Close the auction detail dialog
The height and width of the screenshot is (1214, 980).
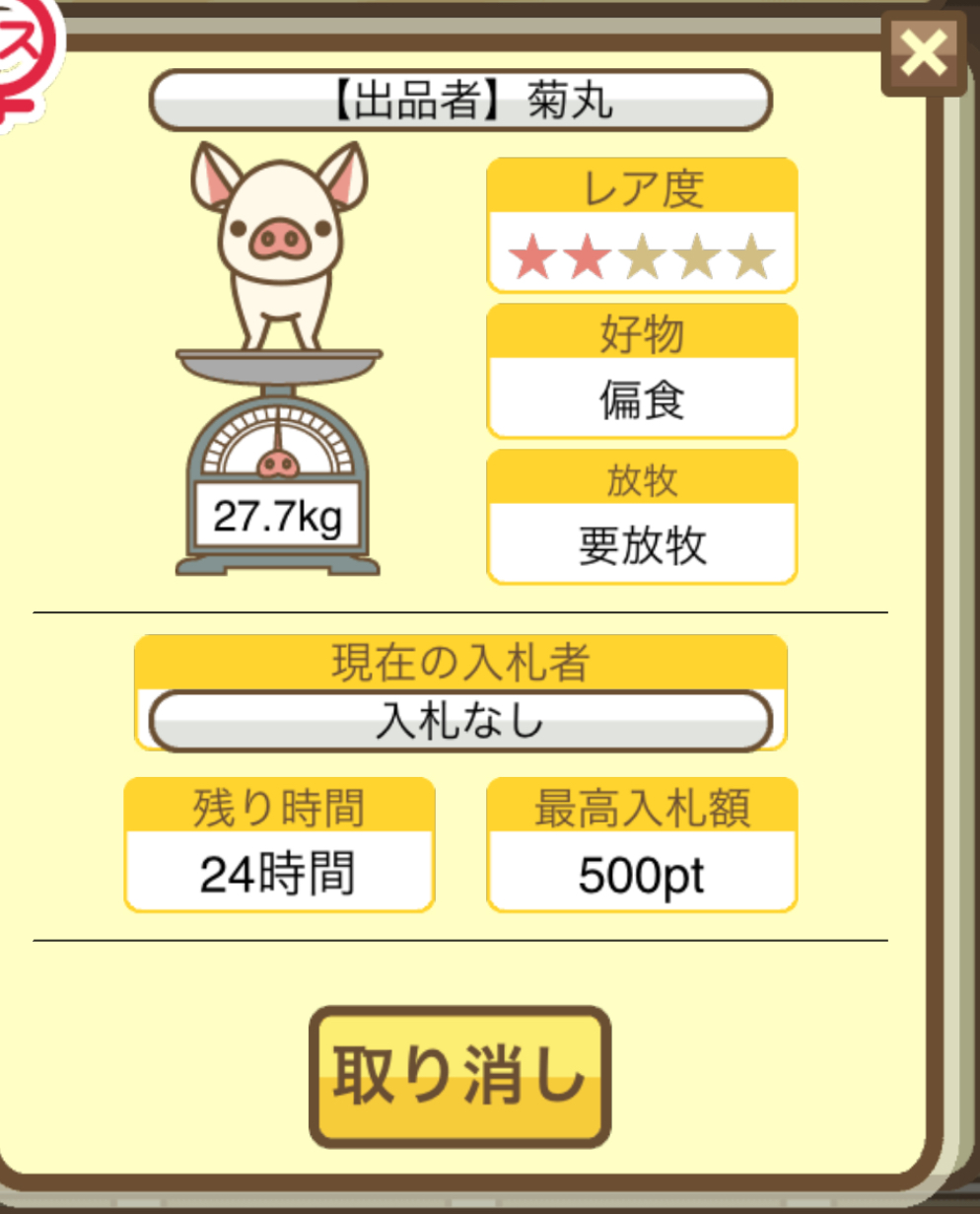click(x=924, y=53)
